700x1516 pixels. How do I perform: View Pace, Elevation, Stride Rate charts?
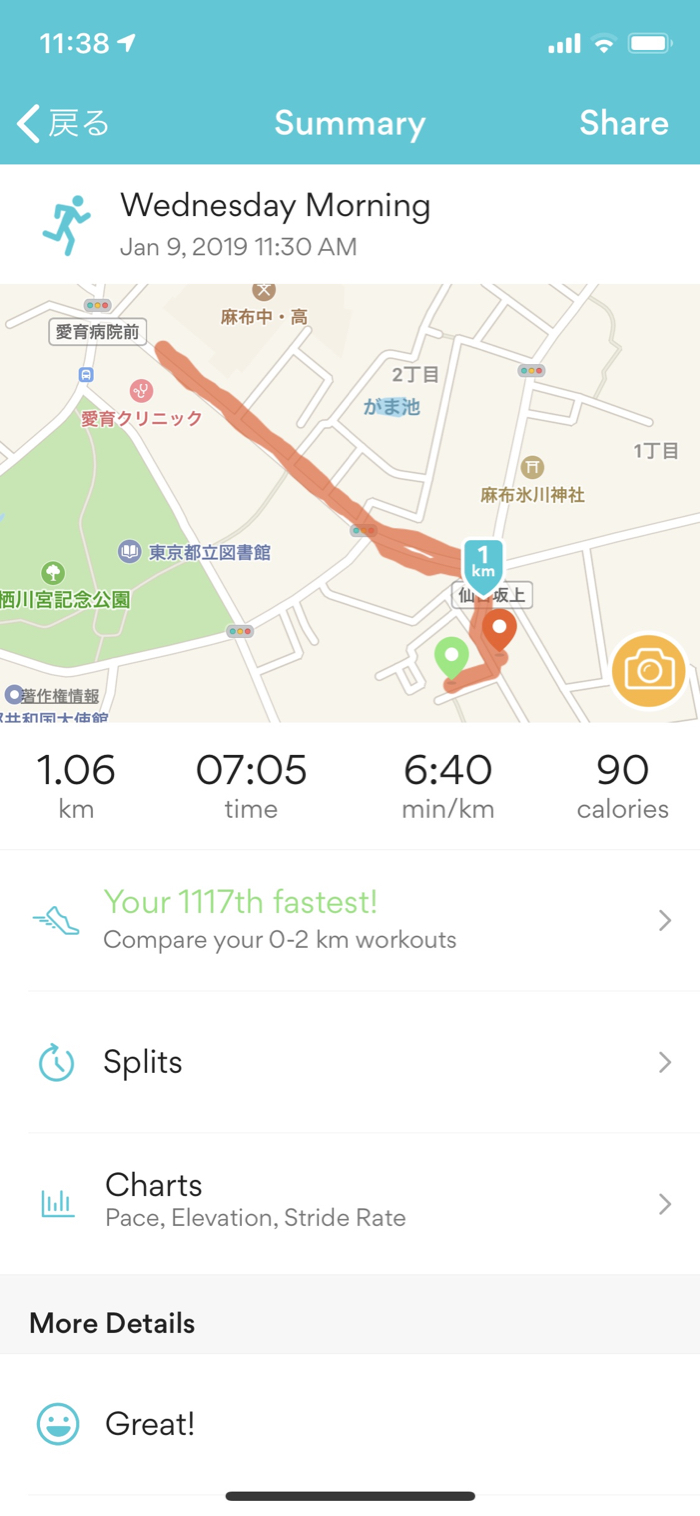(350, 1200)
